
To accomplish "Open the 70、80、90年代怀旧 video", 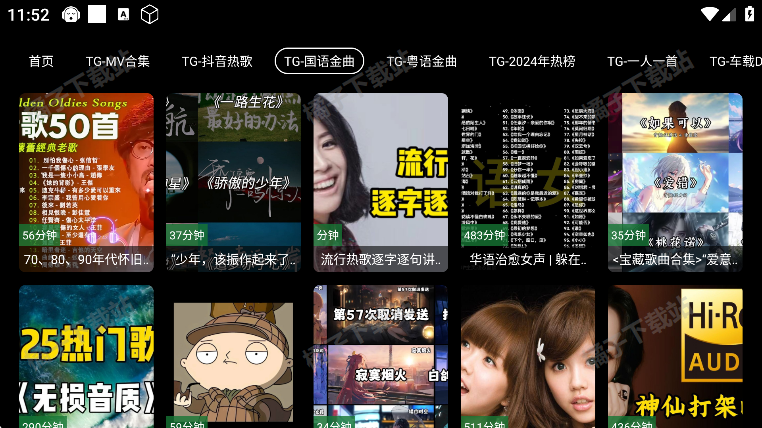I will pyautogui.click(x=86, y=180).
